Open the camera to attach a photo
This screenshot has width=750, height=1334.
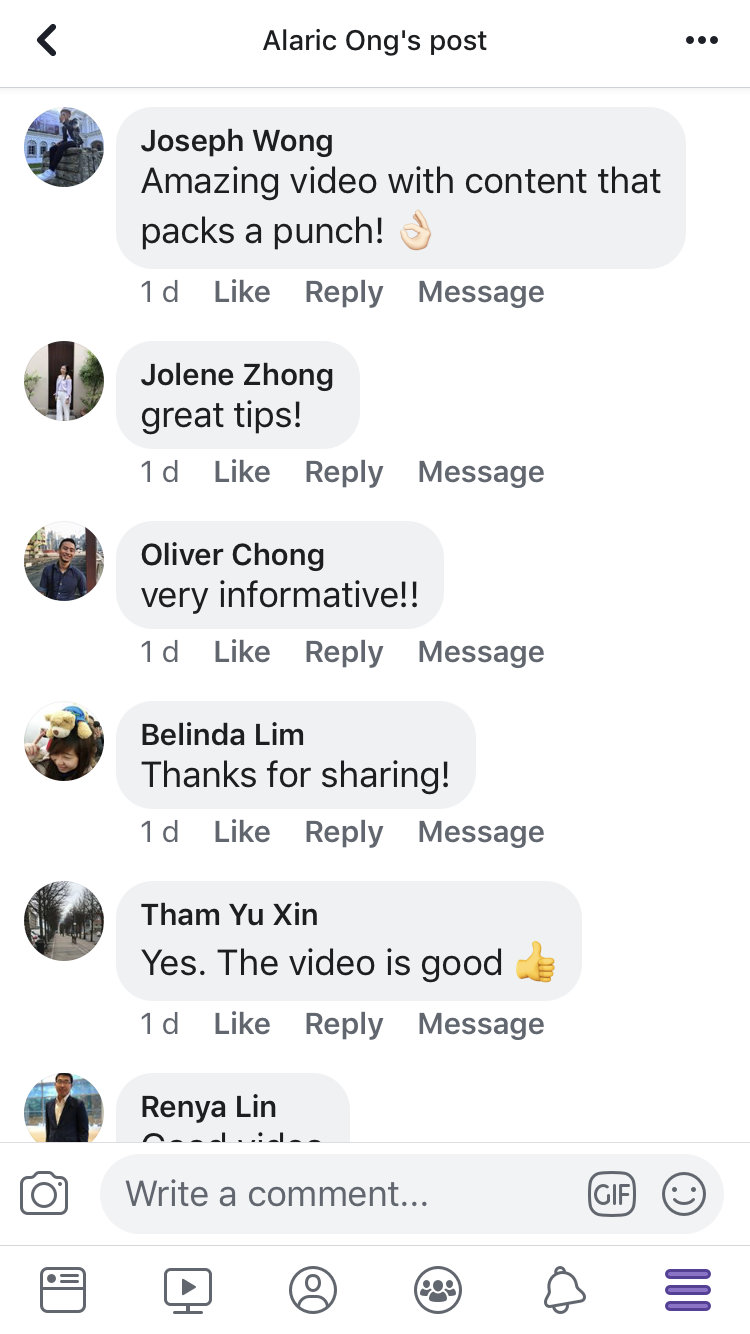pos(44,1194)
